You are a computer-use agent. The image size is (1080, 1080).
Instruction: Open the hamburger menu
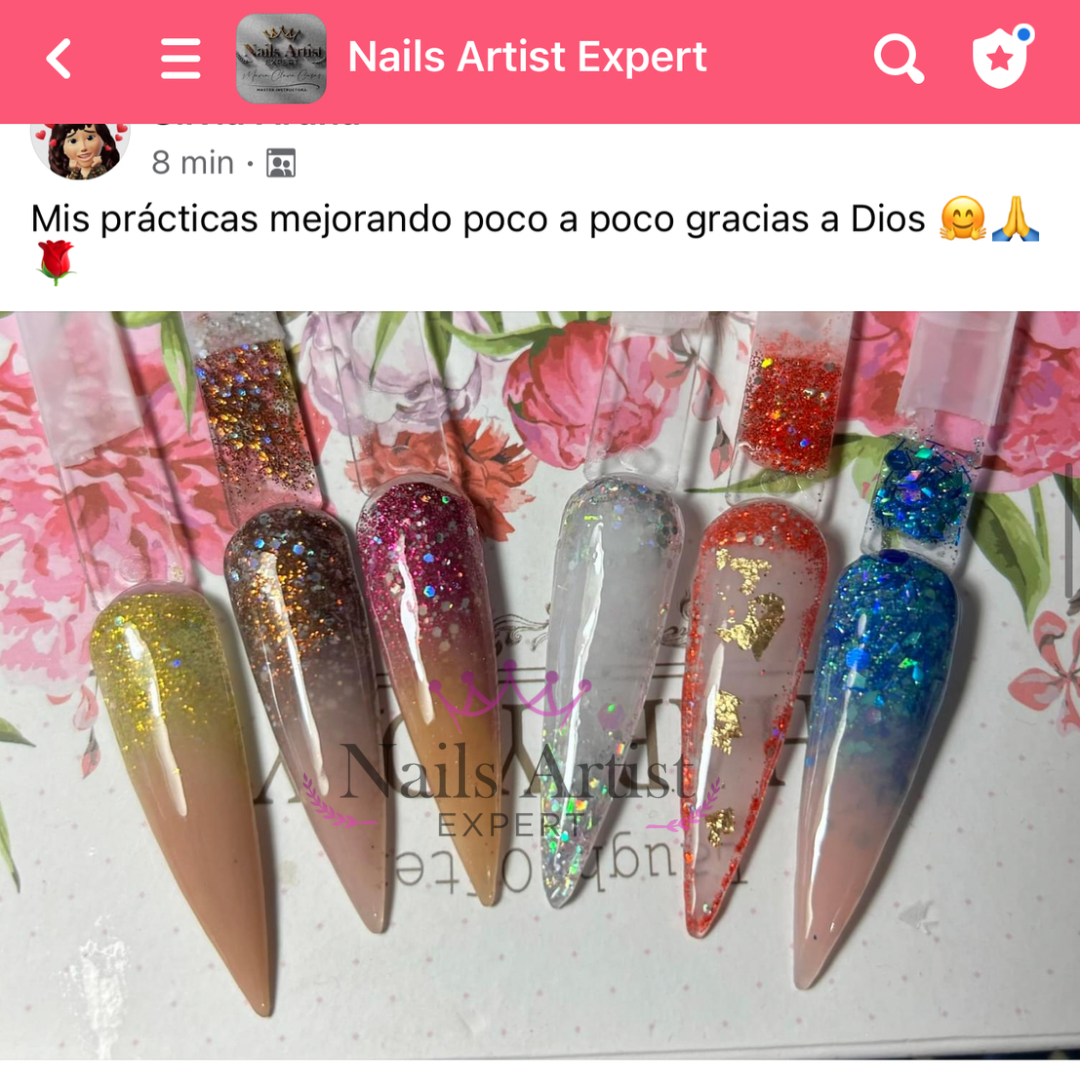181,59
